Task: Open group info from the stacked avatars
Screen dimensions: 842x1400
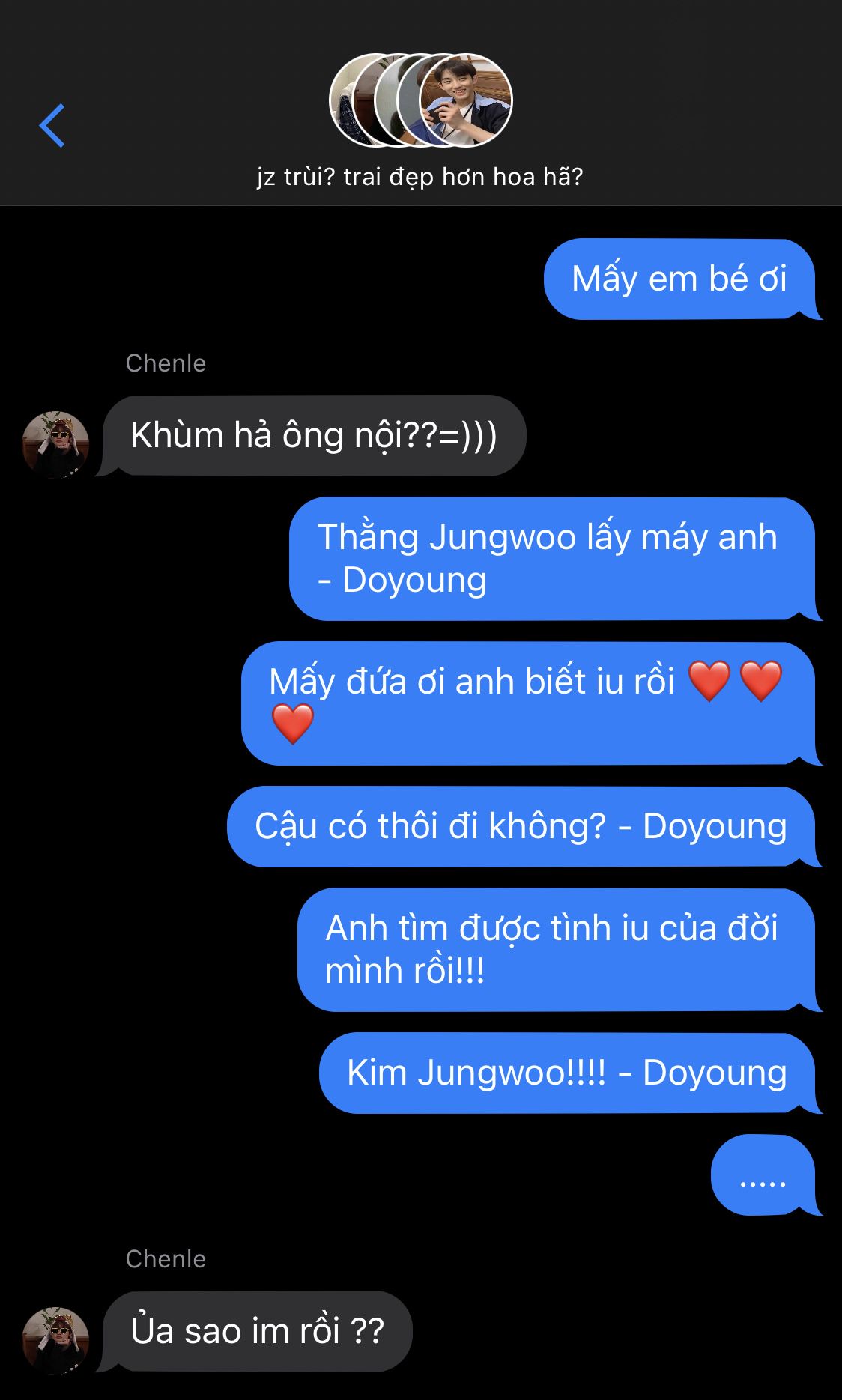Action: click(421, 100)
